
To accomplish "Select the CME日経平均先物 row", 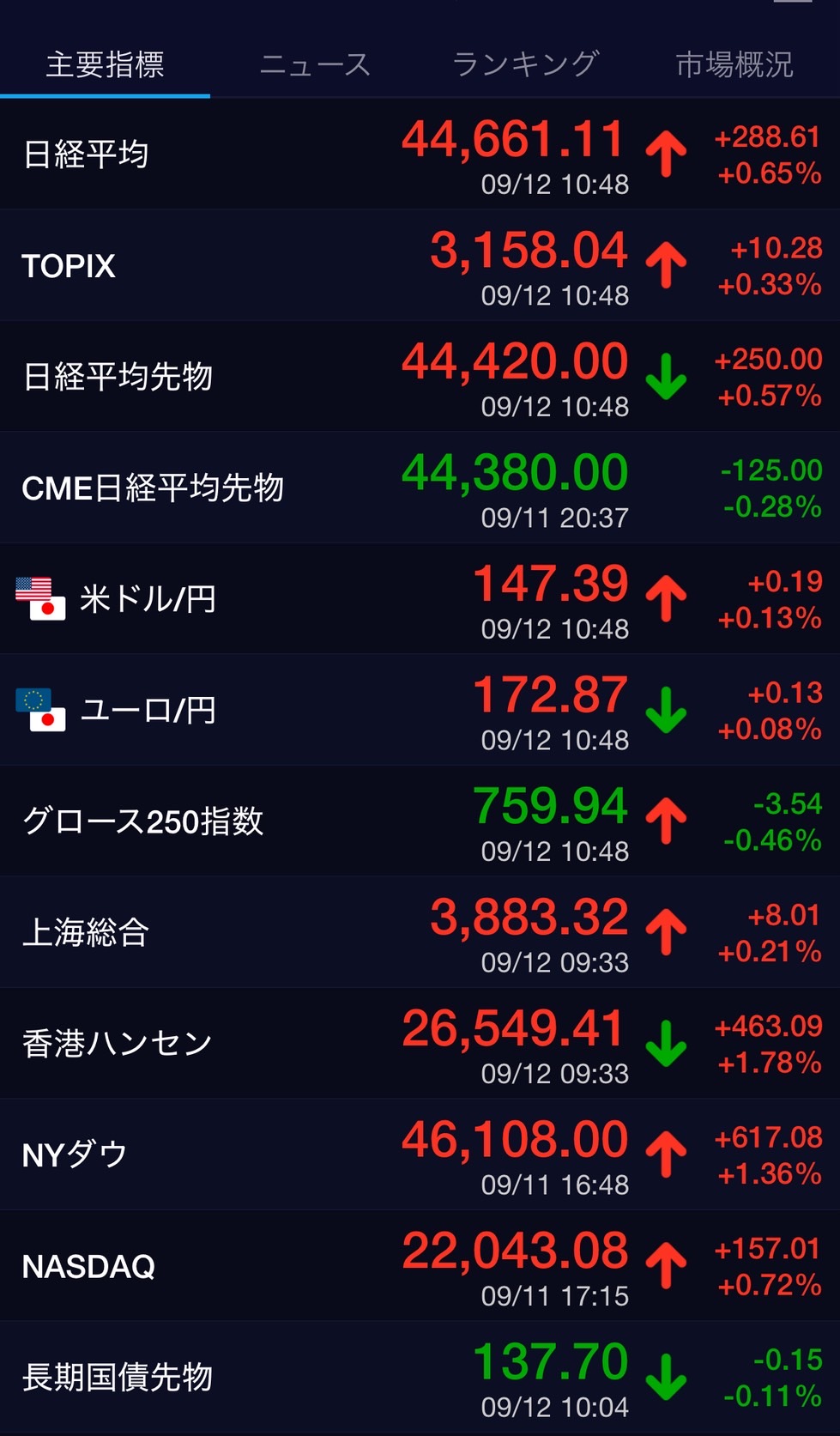I will [420, 488].
